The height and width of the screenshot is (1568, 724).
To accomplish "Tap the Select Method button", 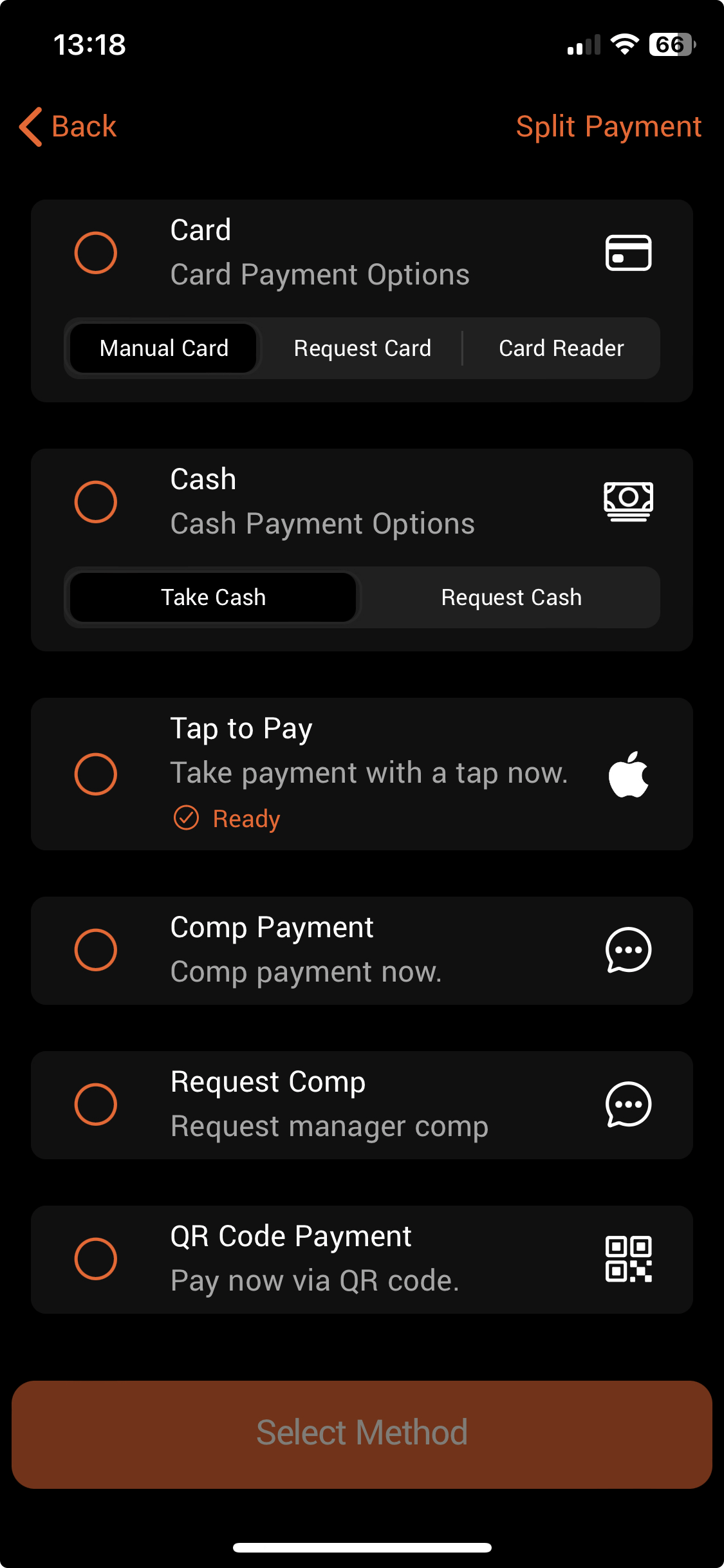I will 362,1434.
